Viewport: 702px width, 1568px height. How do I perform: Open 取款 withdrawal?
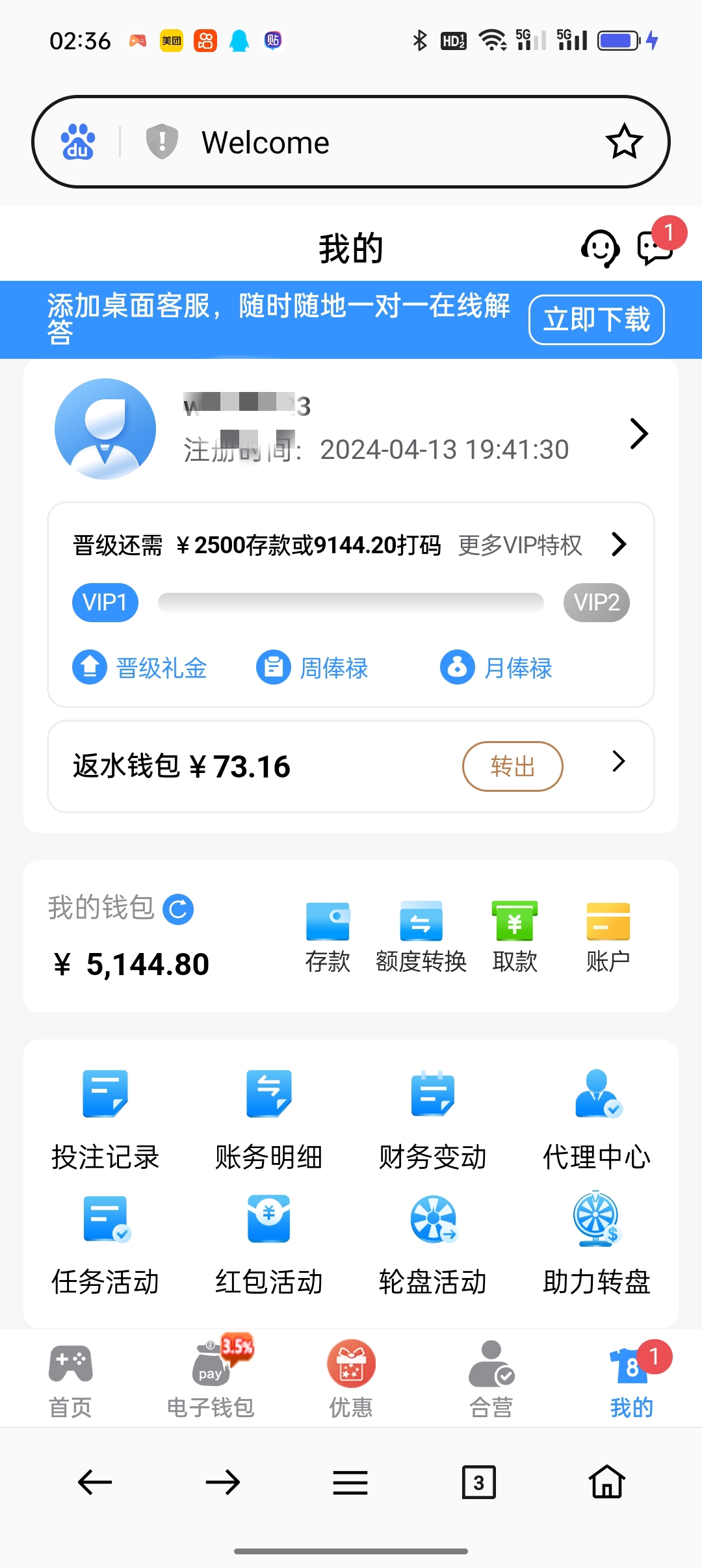pyautogui.click(x=515, y=935)
